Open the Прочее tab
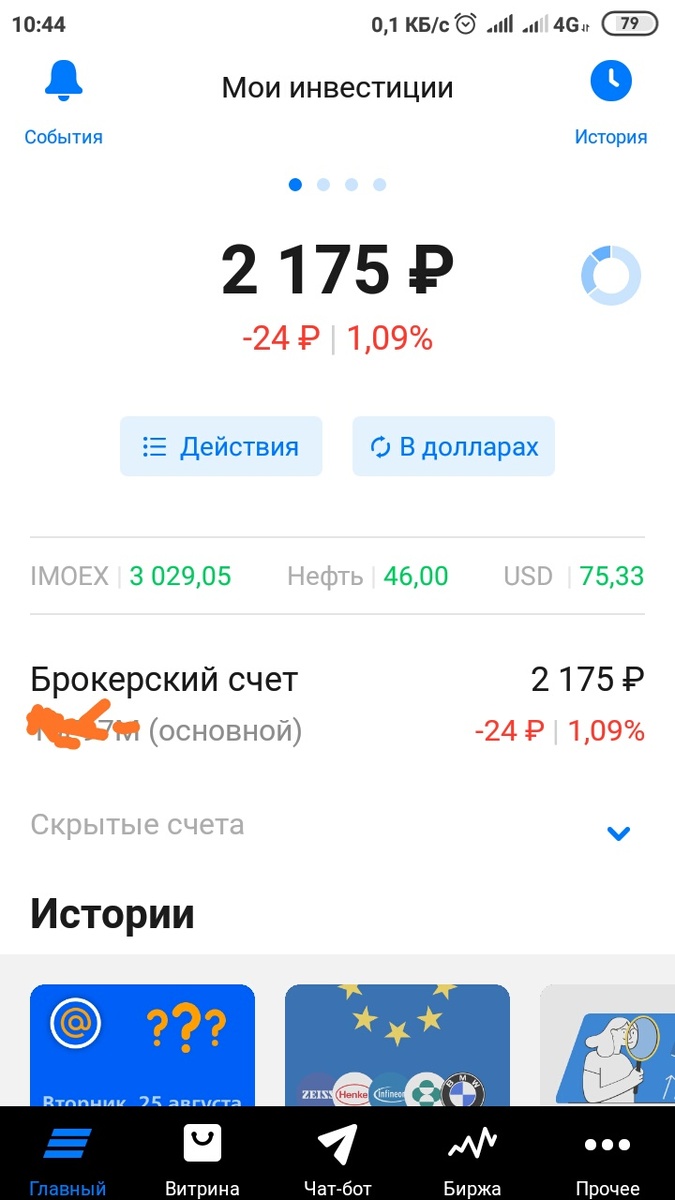675x1200 pixels. click(607, 1158)
